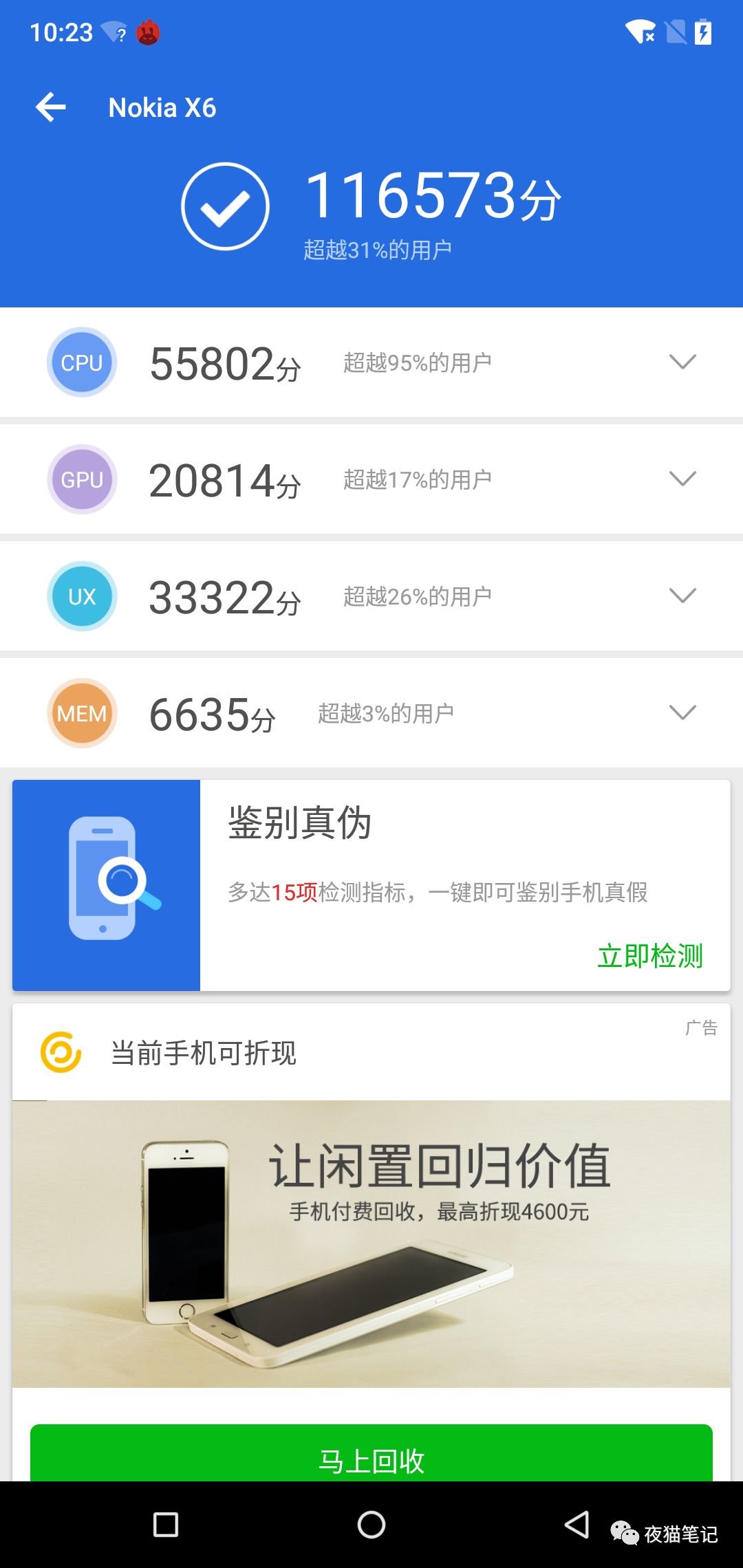Go to the home screen
743x1568 pixels.
tap(371, 1524)
